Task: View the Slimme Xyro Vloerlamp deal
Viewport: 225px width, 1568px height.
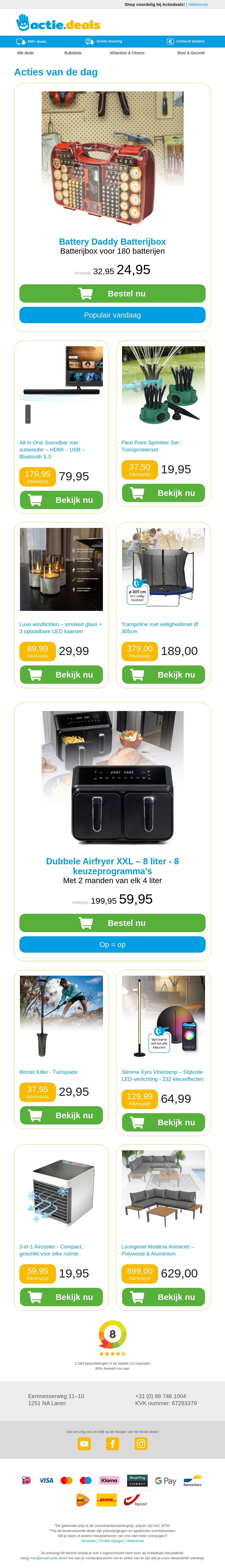Action: click(164, 1122)
